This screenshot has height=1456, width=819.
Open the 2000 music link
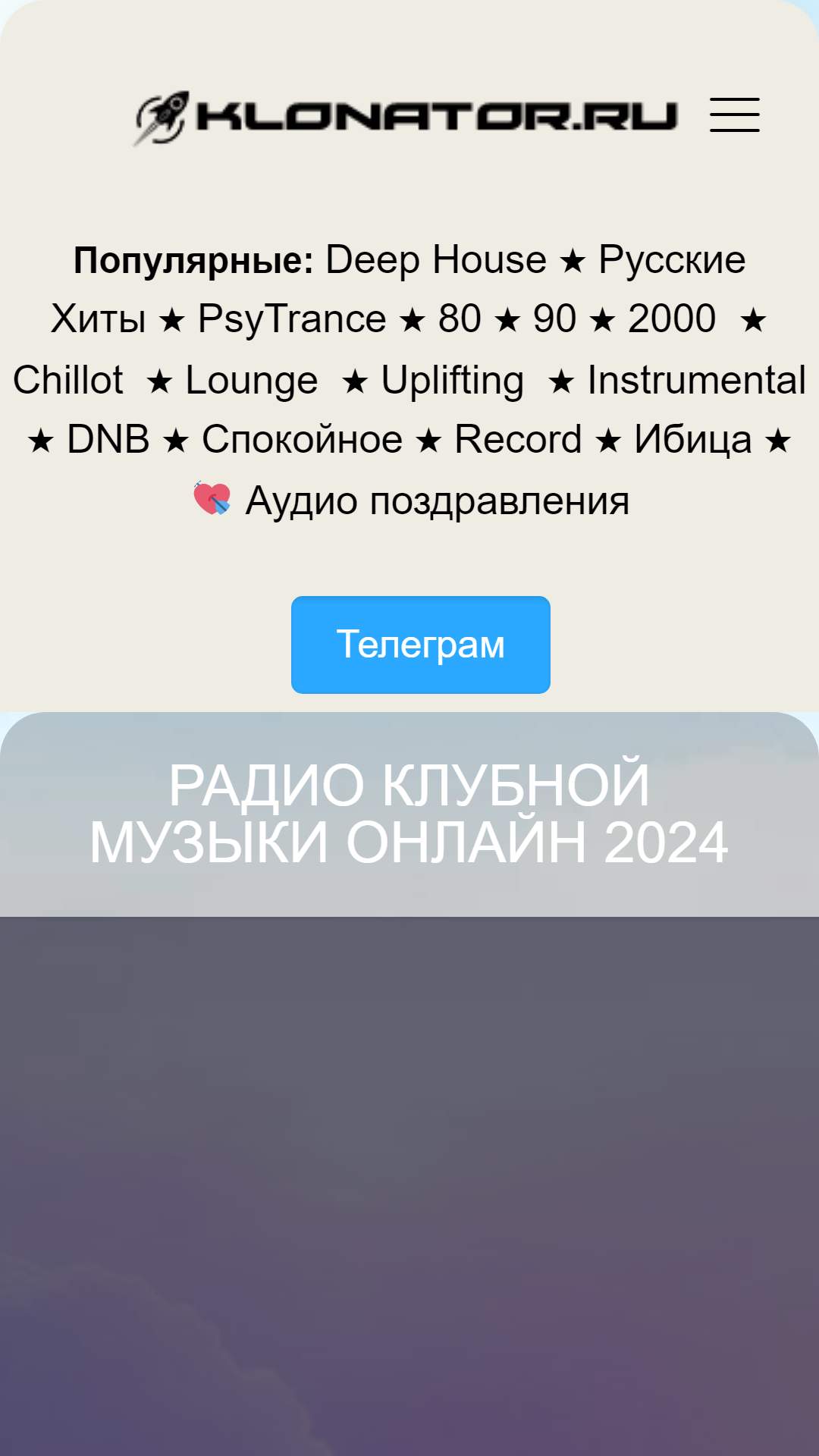672,318
